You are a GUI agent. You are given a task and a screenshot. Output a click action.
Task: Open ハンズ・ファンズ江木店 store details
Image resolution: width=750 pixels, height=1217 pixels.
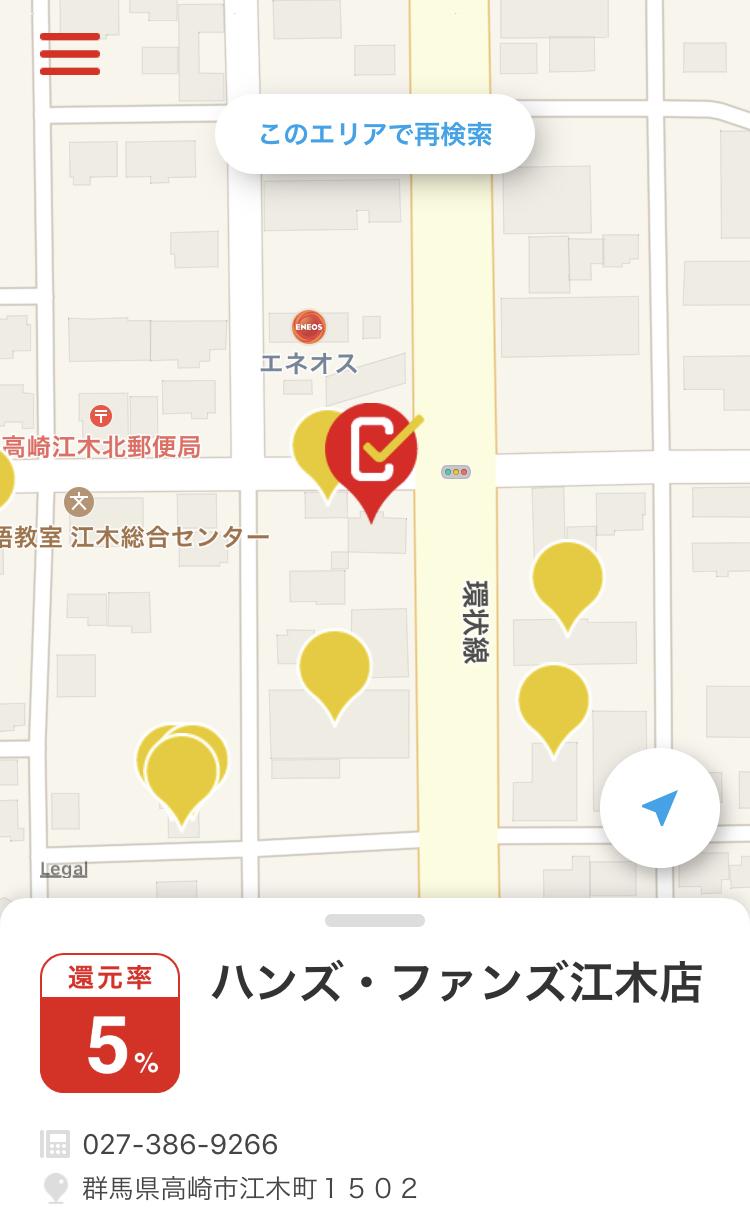coord(457,983)
